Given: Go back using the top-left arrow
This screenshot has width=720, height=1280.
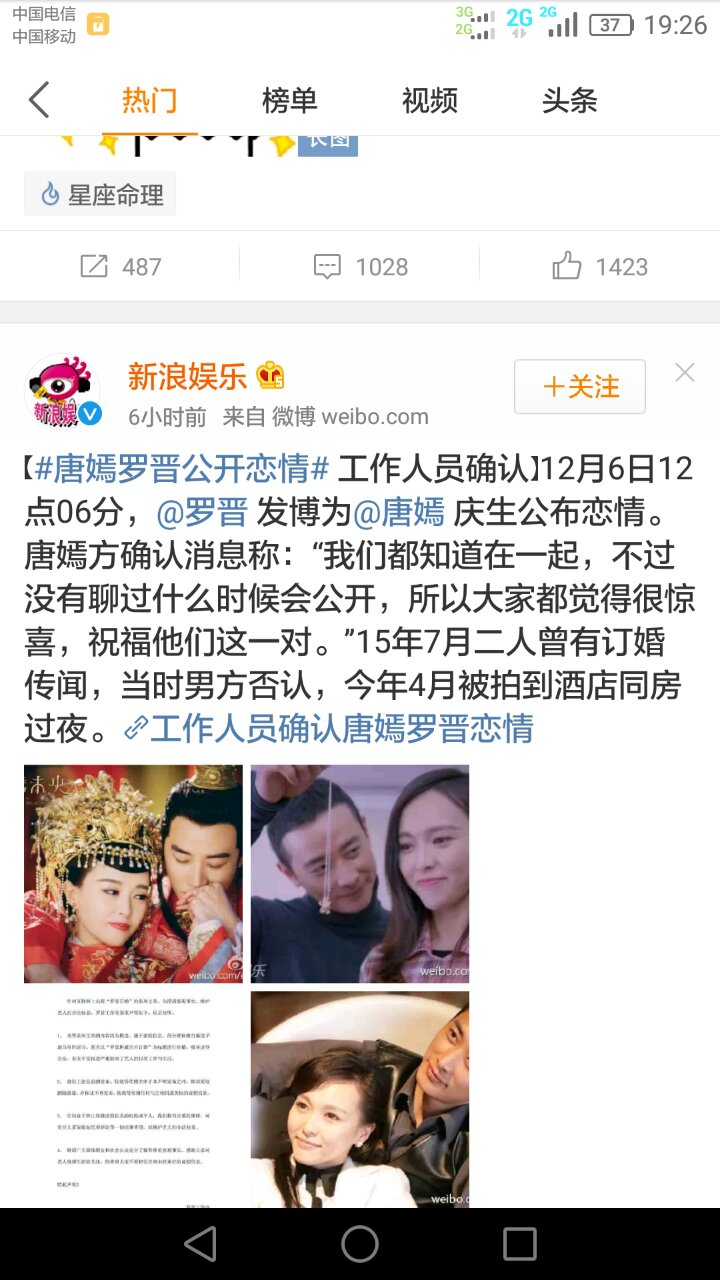Looking at the screenshot, I should [x=40, y=100].
